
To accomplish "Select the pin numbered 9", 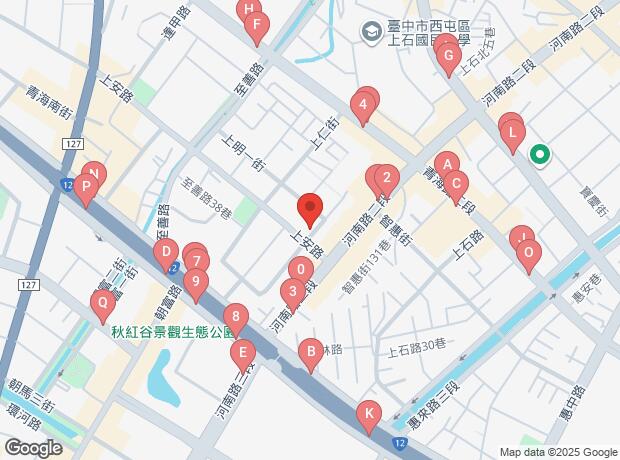I will pyautogui.click(x=196, y=286).
